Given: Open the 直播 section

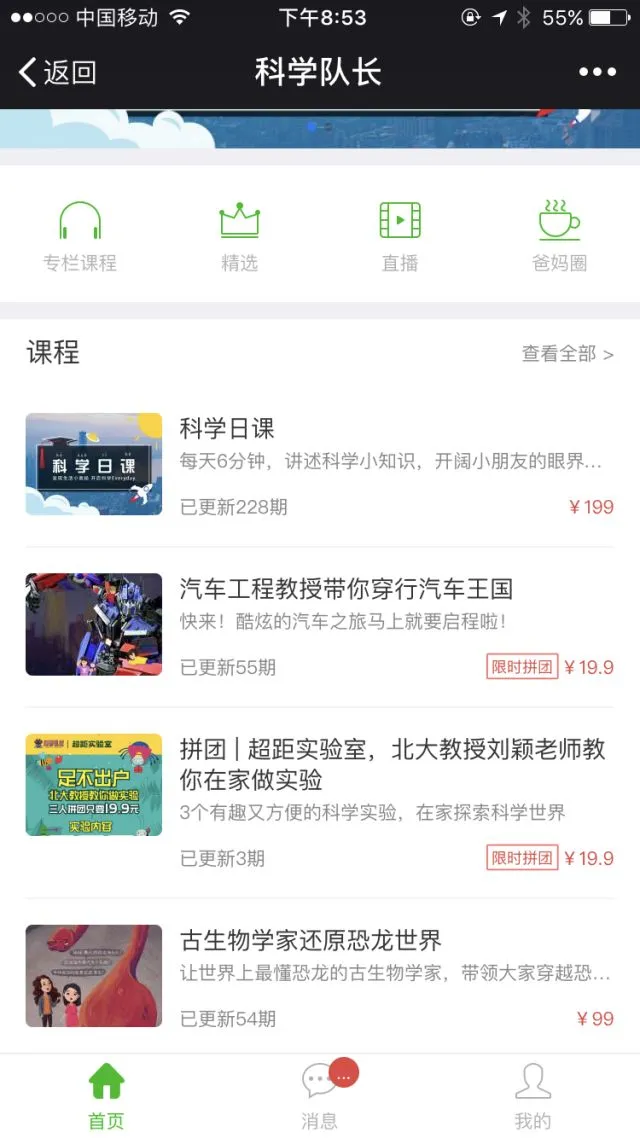Looking at the screenshot, I should 400,236.
